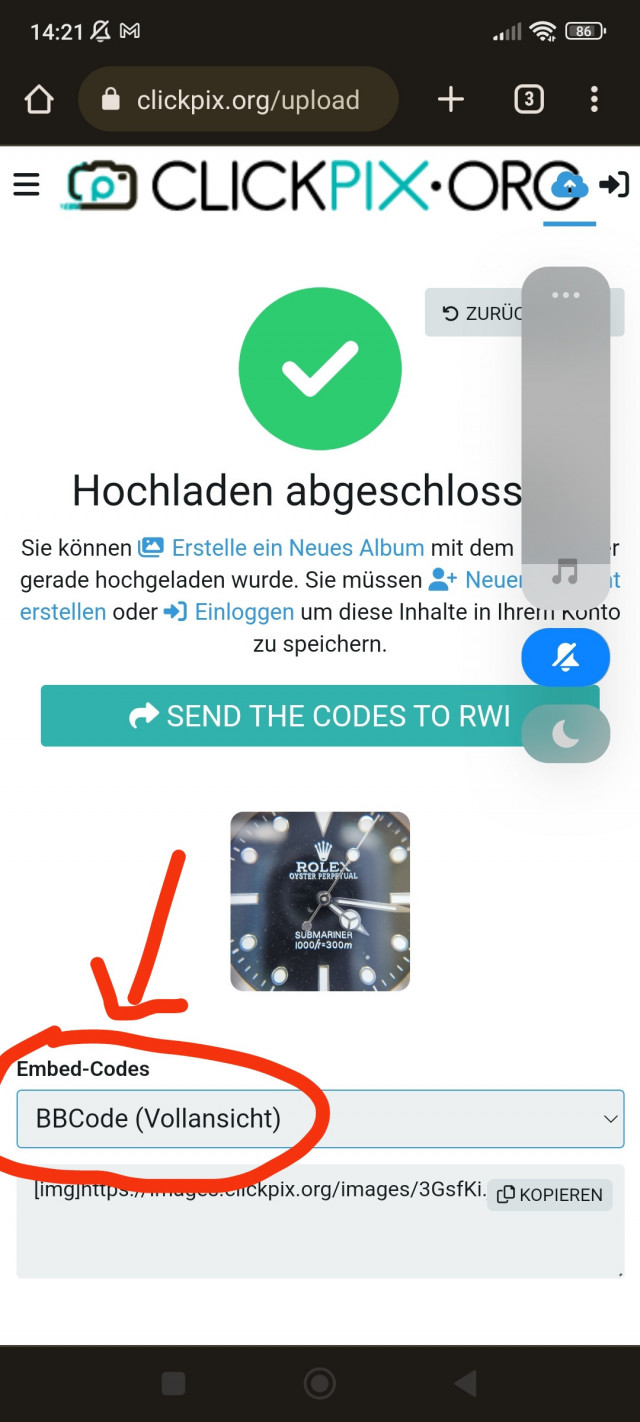Tap the cloud upload icon
Image resolution: width=640 pixels, height=1422 pixels.
pyautogui.click(x=569, y=184)
